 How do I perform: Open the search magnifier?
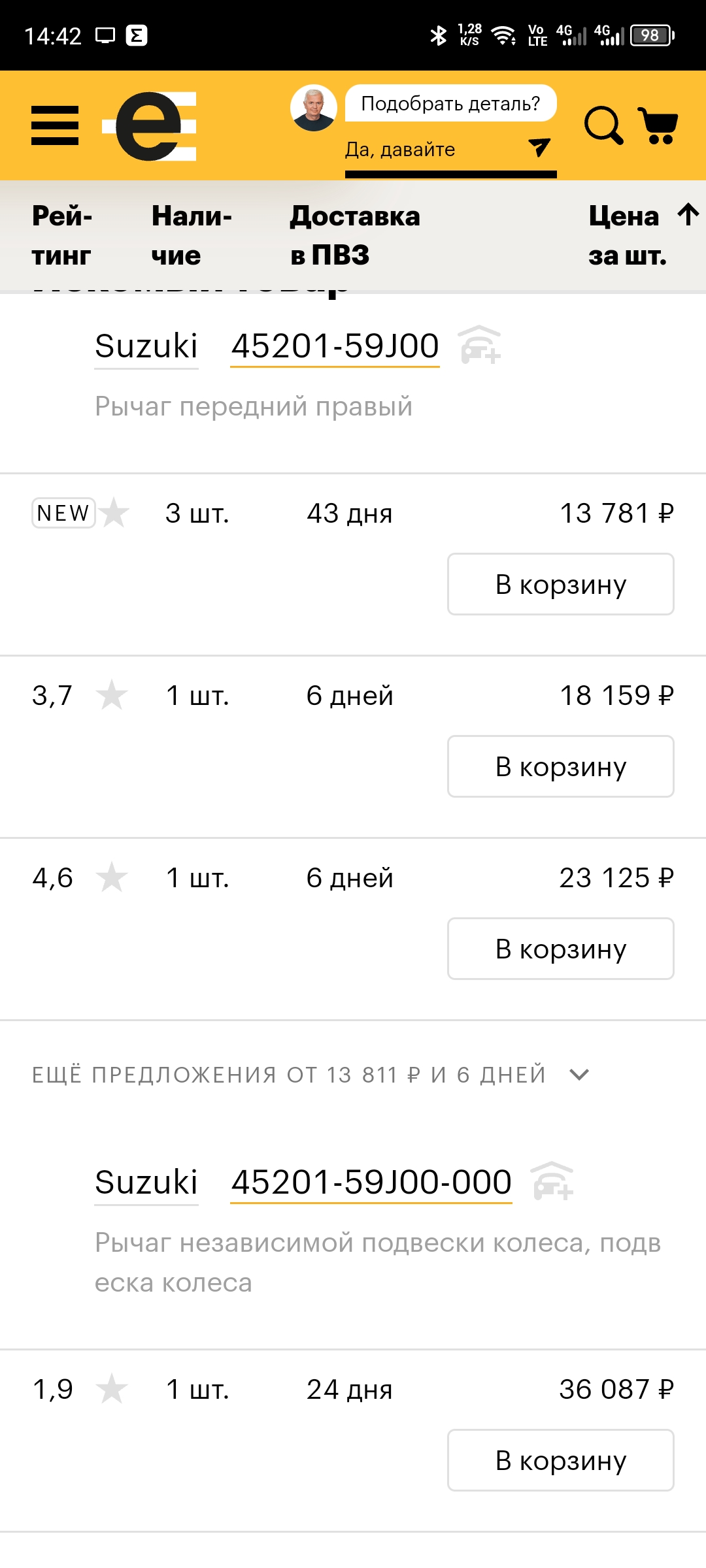click(603, 125)
